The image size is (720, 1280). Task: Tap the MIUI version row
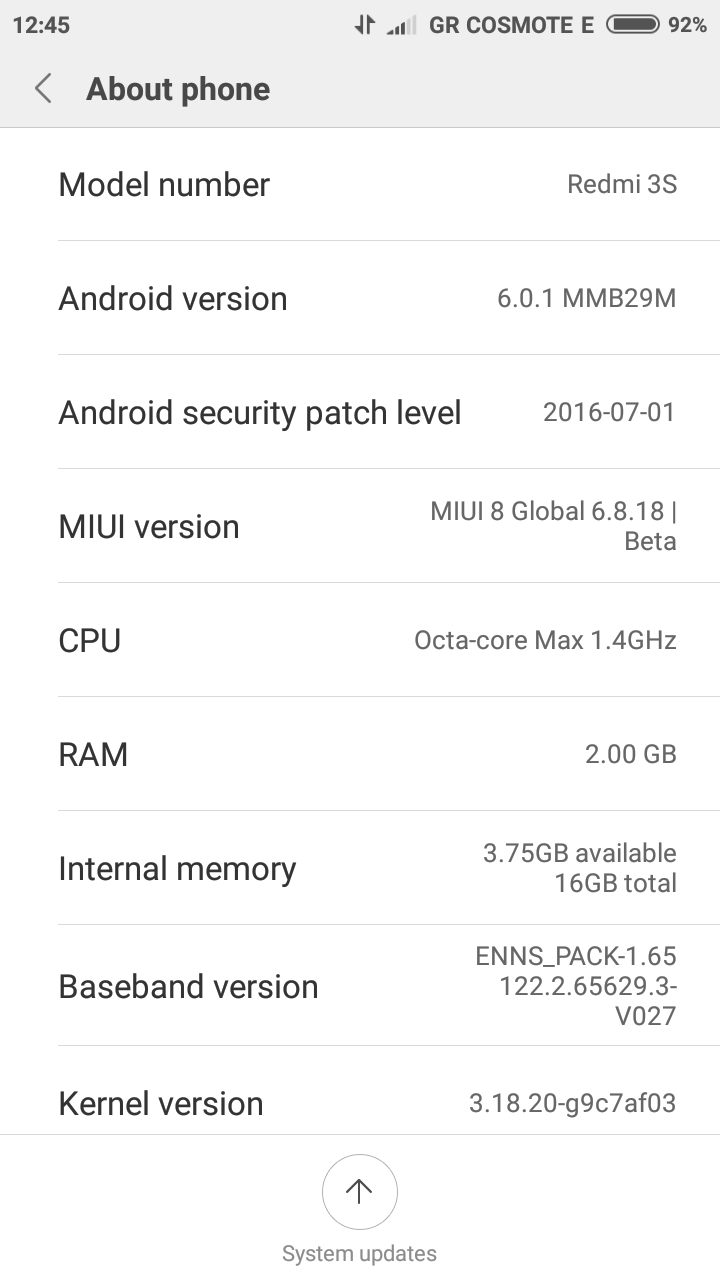(360, 526)
